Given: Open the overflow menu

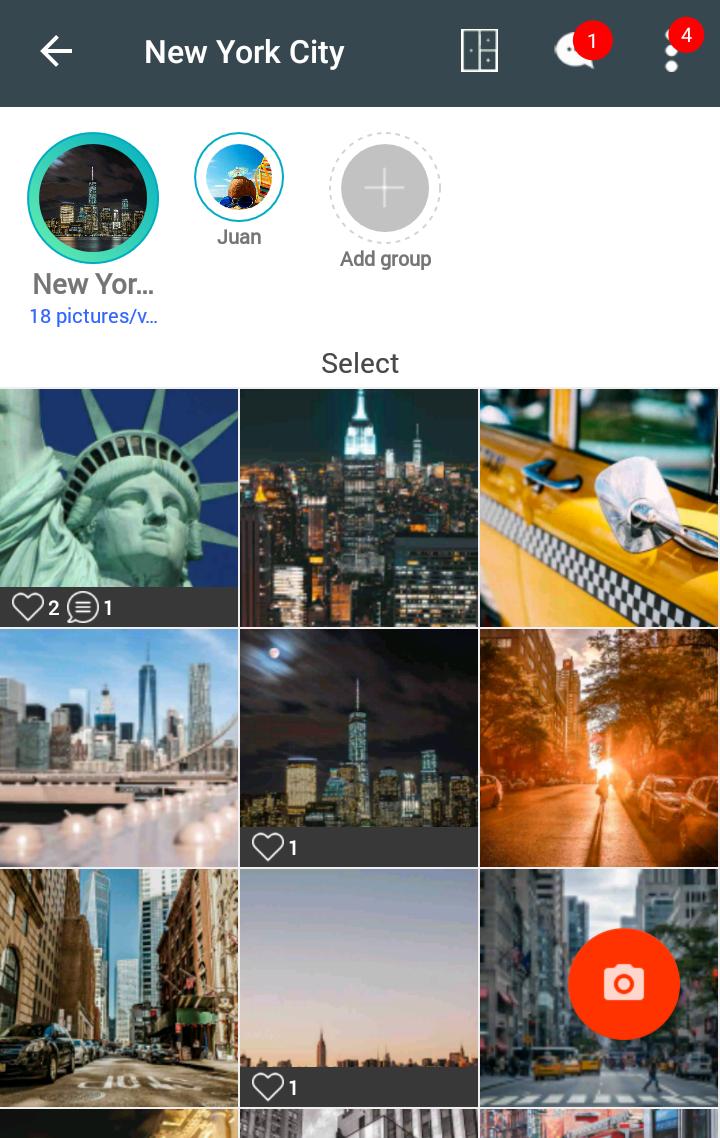Looking at the screenshot, I should click(671, 52).
